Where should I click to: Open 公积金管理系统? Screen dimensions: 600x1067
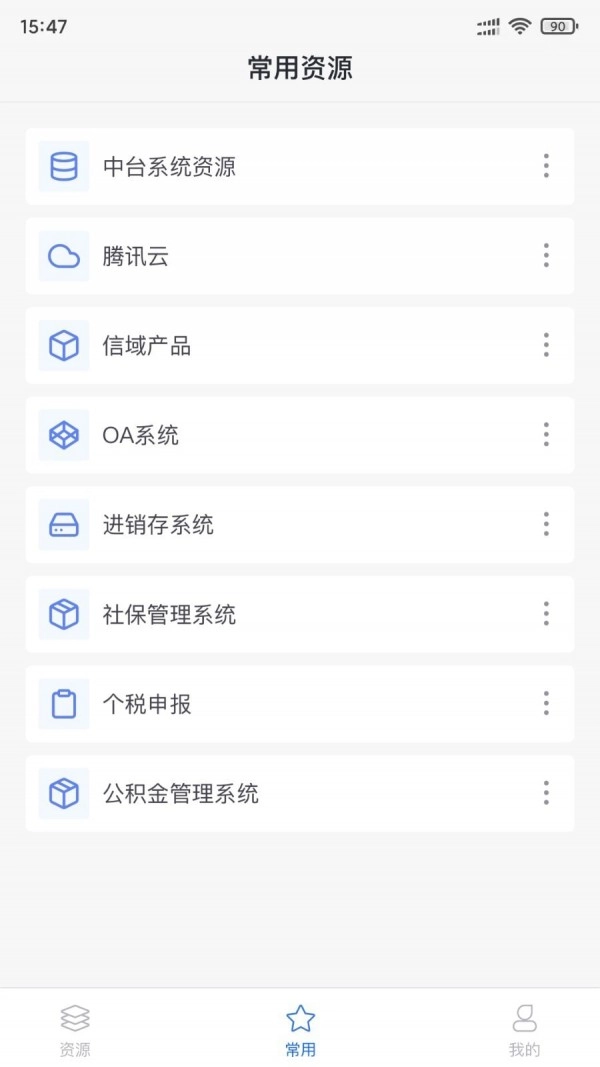[x=181, y=793]
